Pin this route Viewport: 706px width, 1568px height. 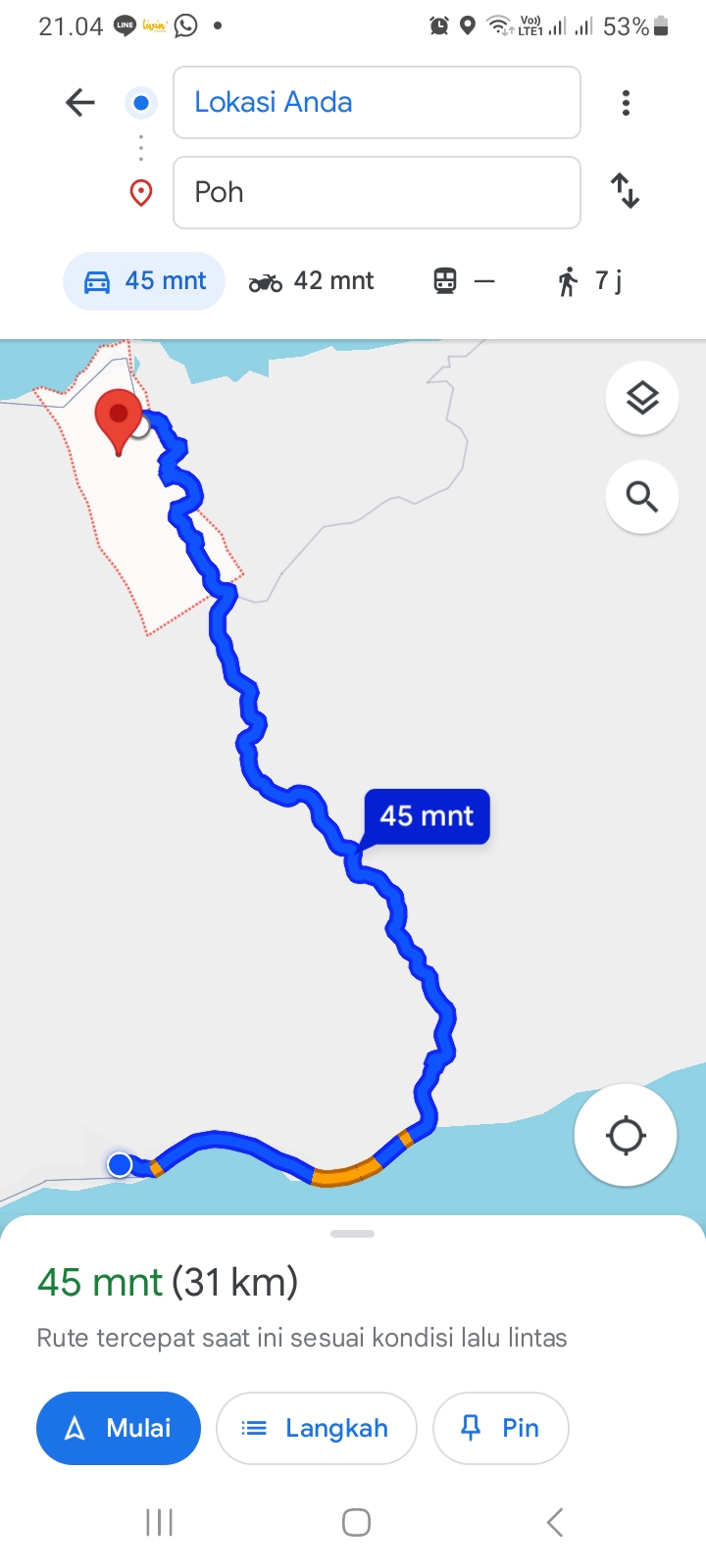(x=501, y=1428)
